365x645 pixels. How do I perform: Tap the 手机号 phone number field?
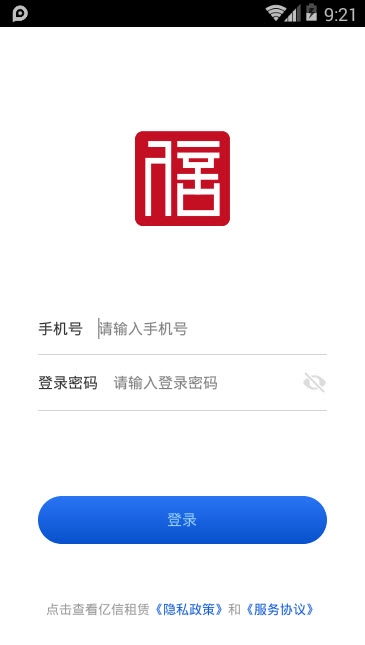(212, 329)
